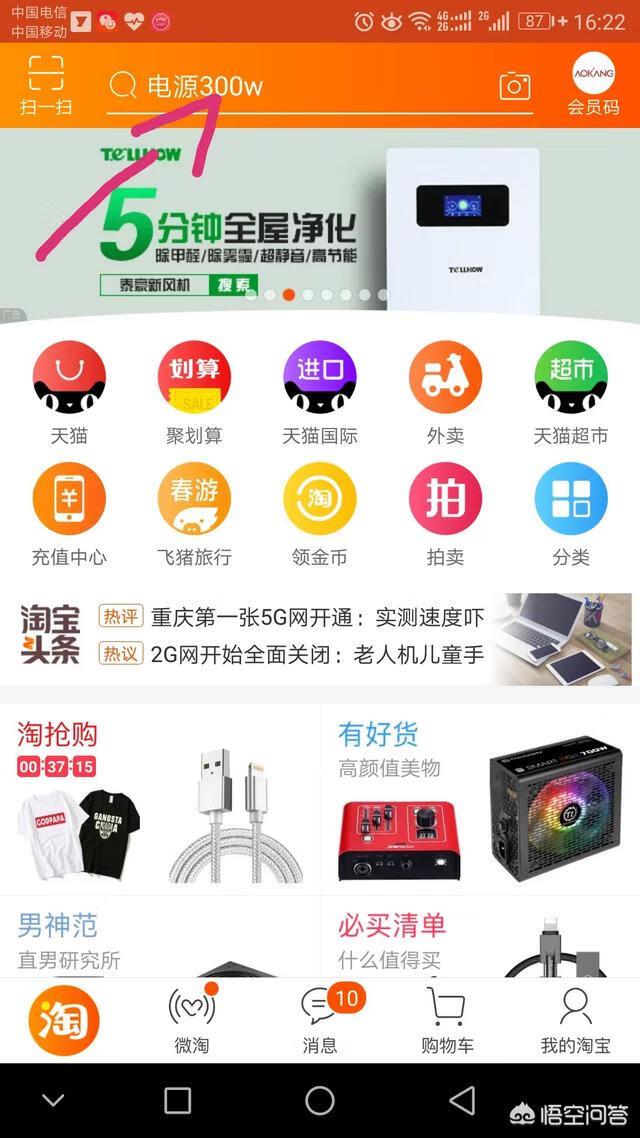640x1138 pixels.
Task: Open camera image search
Action: [515, 87]
